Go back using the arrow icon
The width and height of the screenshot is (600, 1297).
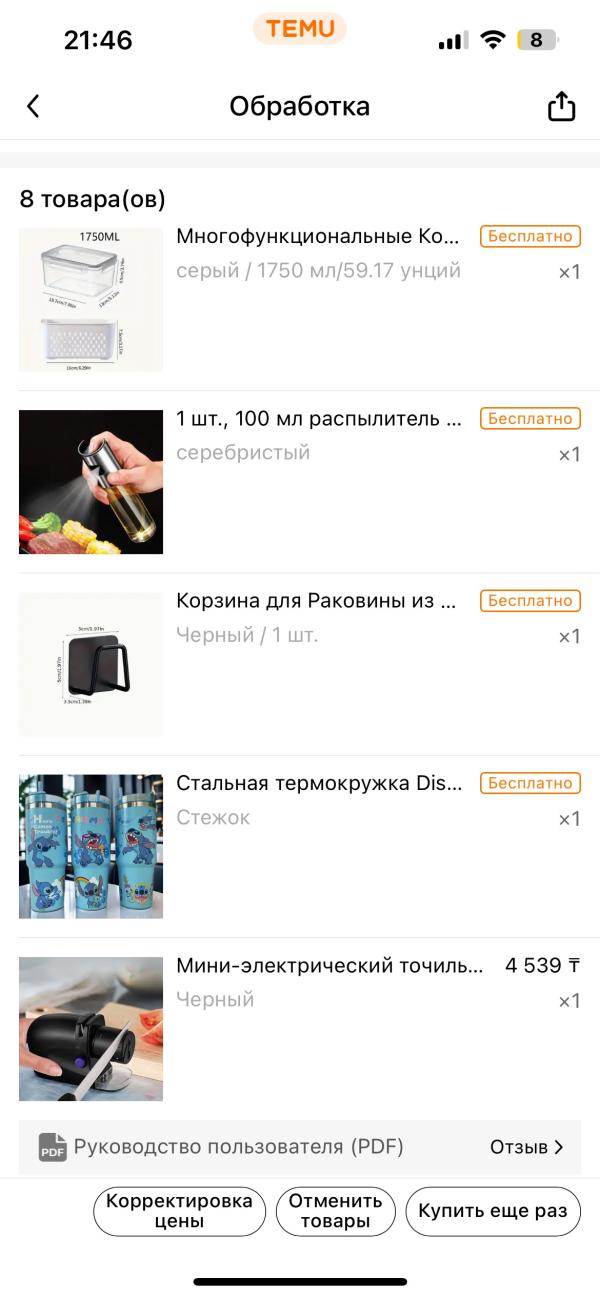pos(33,106)
